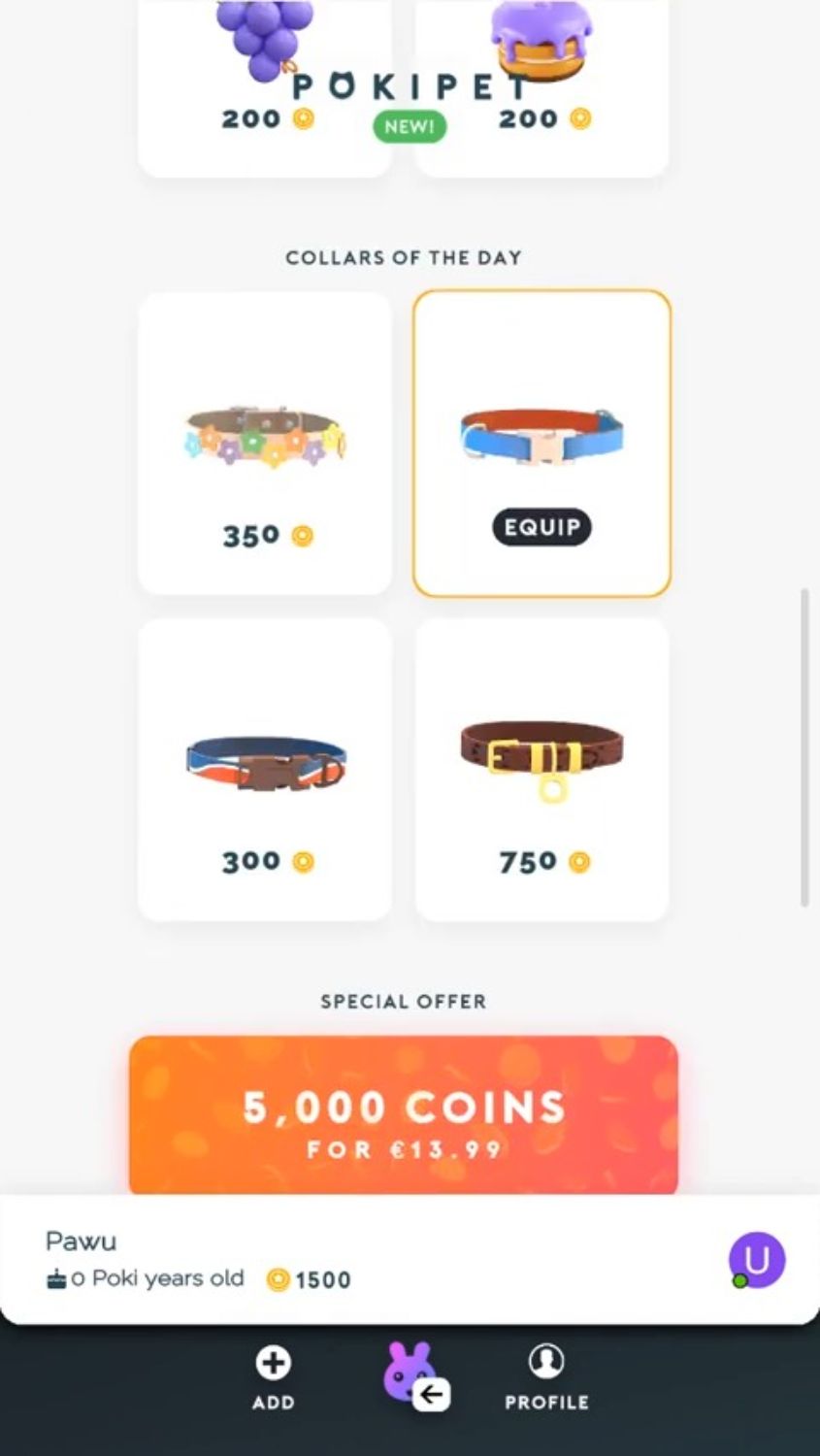Buy the 5,000 coins special offer

click(404, 1116)
